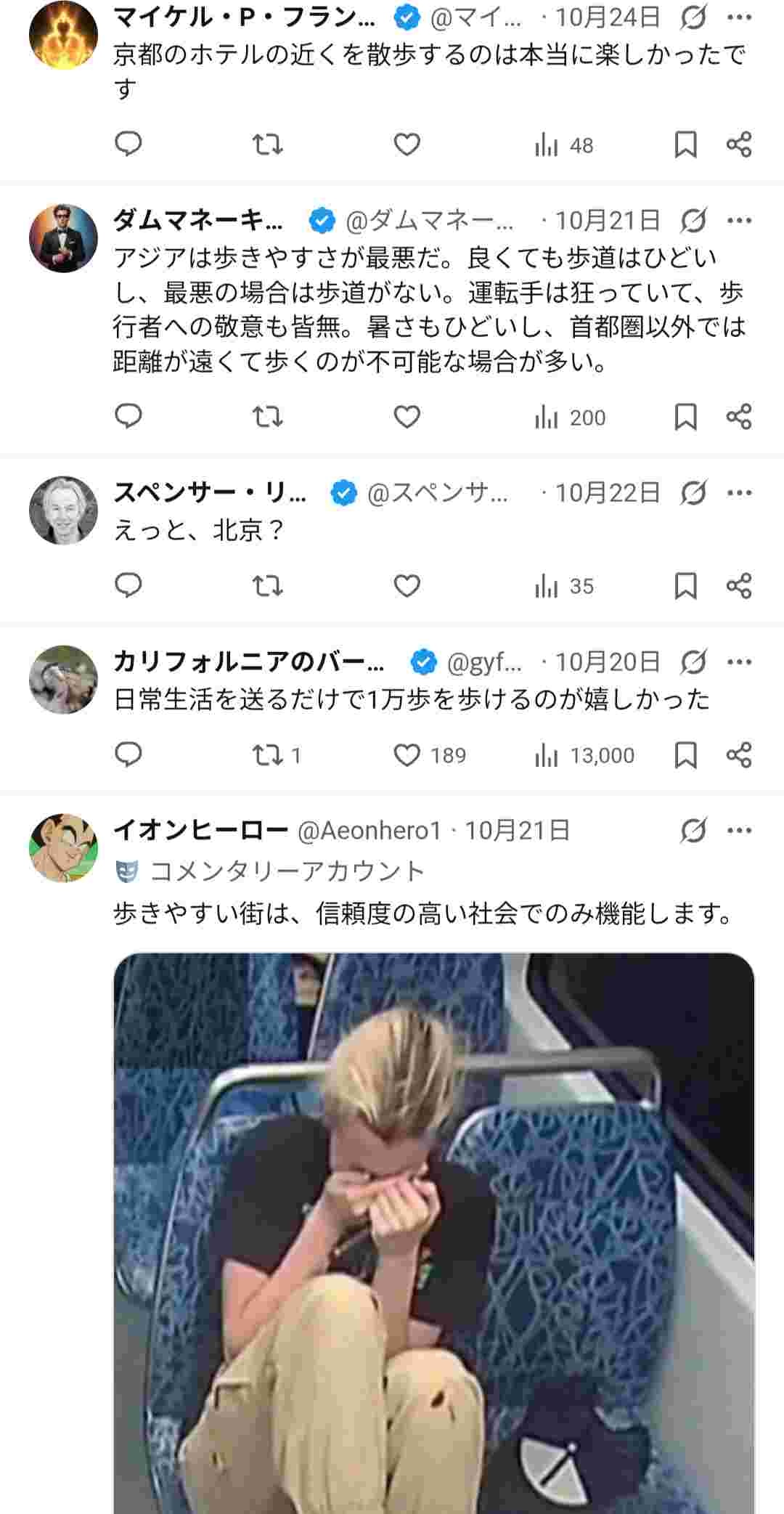Screen dimensions: 784x1514
Task: Reply to スペンサー・リの tweet
Action: 129,586
